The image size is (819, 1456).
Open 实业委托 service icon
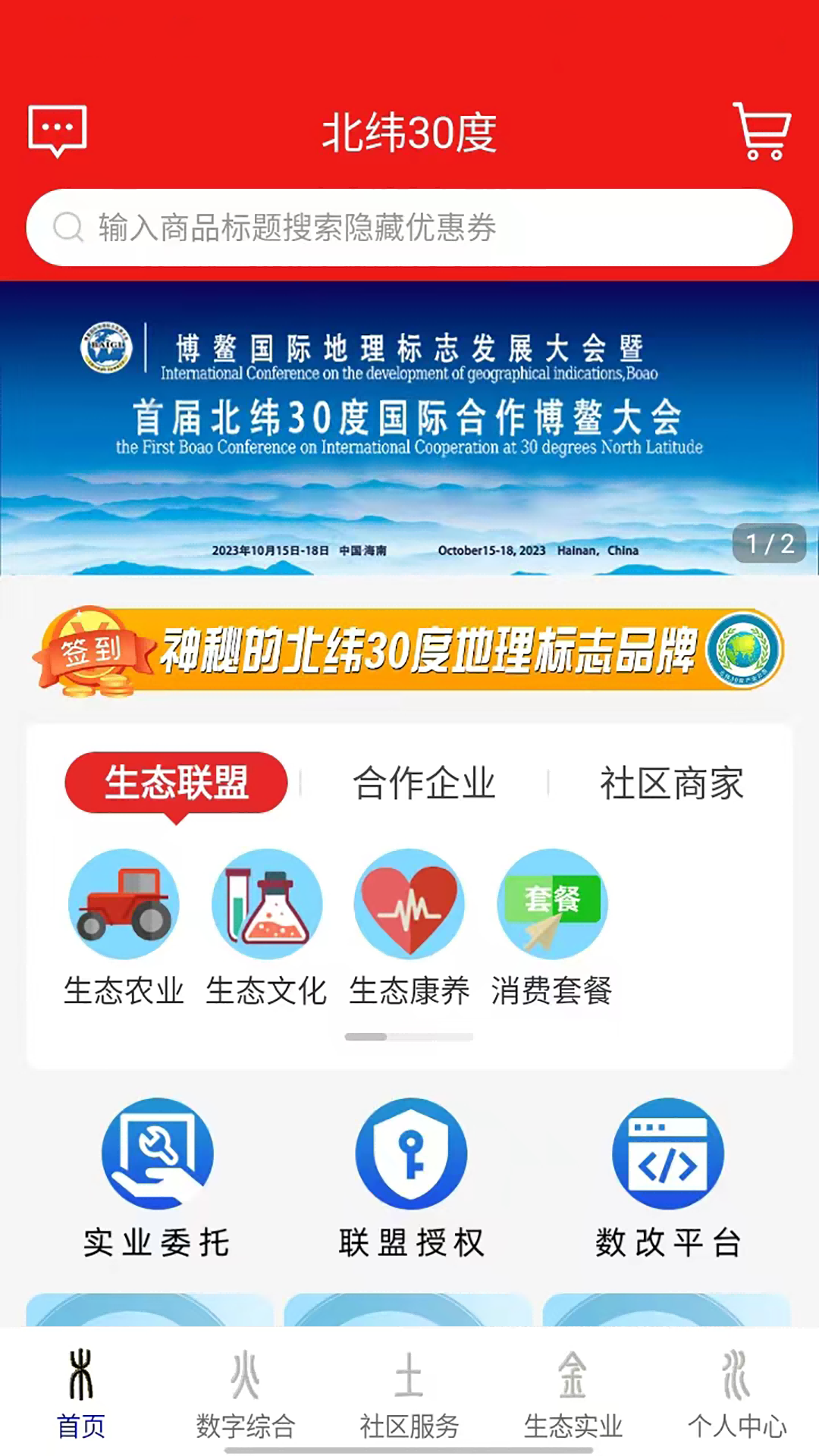pos(158,1153)
